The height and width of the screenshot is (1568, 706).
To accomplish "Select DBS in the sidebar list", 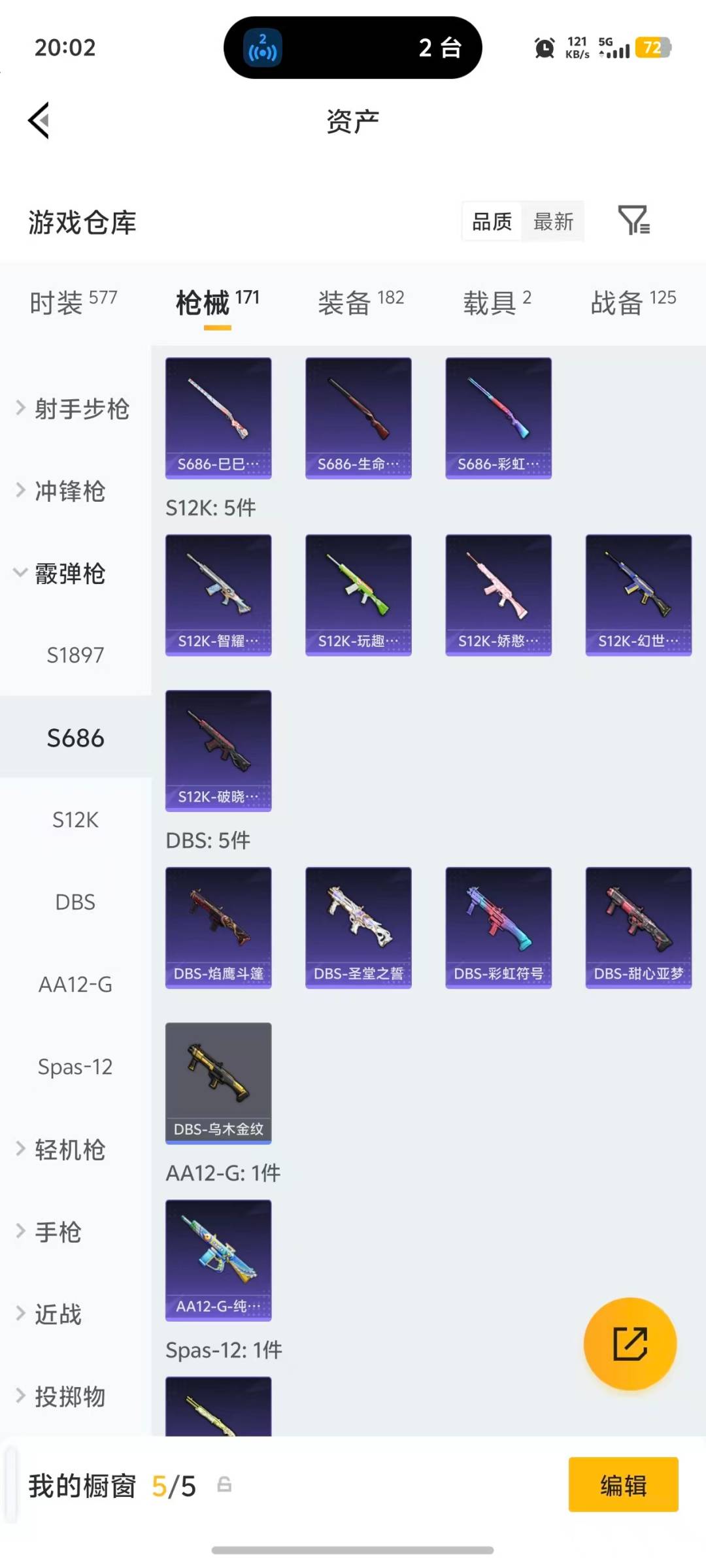I will (x=75, y=902).
